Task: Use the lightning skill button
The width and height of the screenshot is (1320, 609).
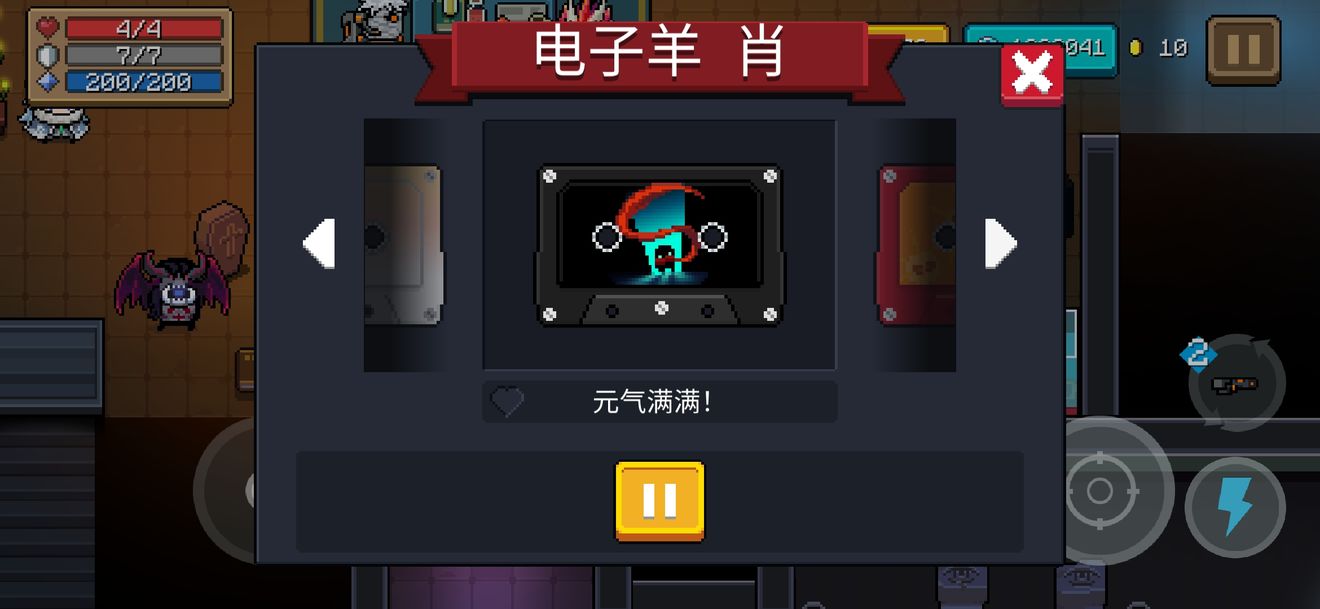Action: (x=1234, y=507)
